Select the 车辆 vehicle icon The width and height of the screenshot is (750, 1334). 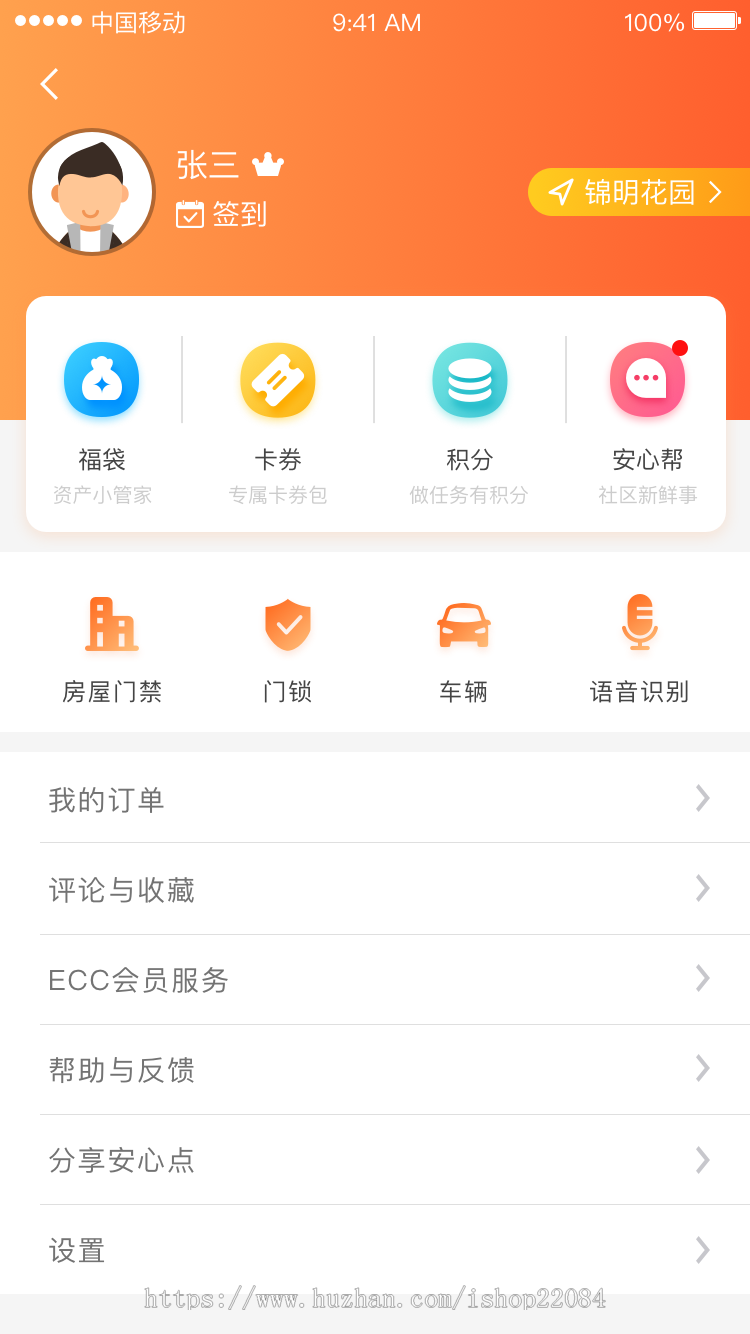[x=462, y=622]
